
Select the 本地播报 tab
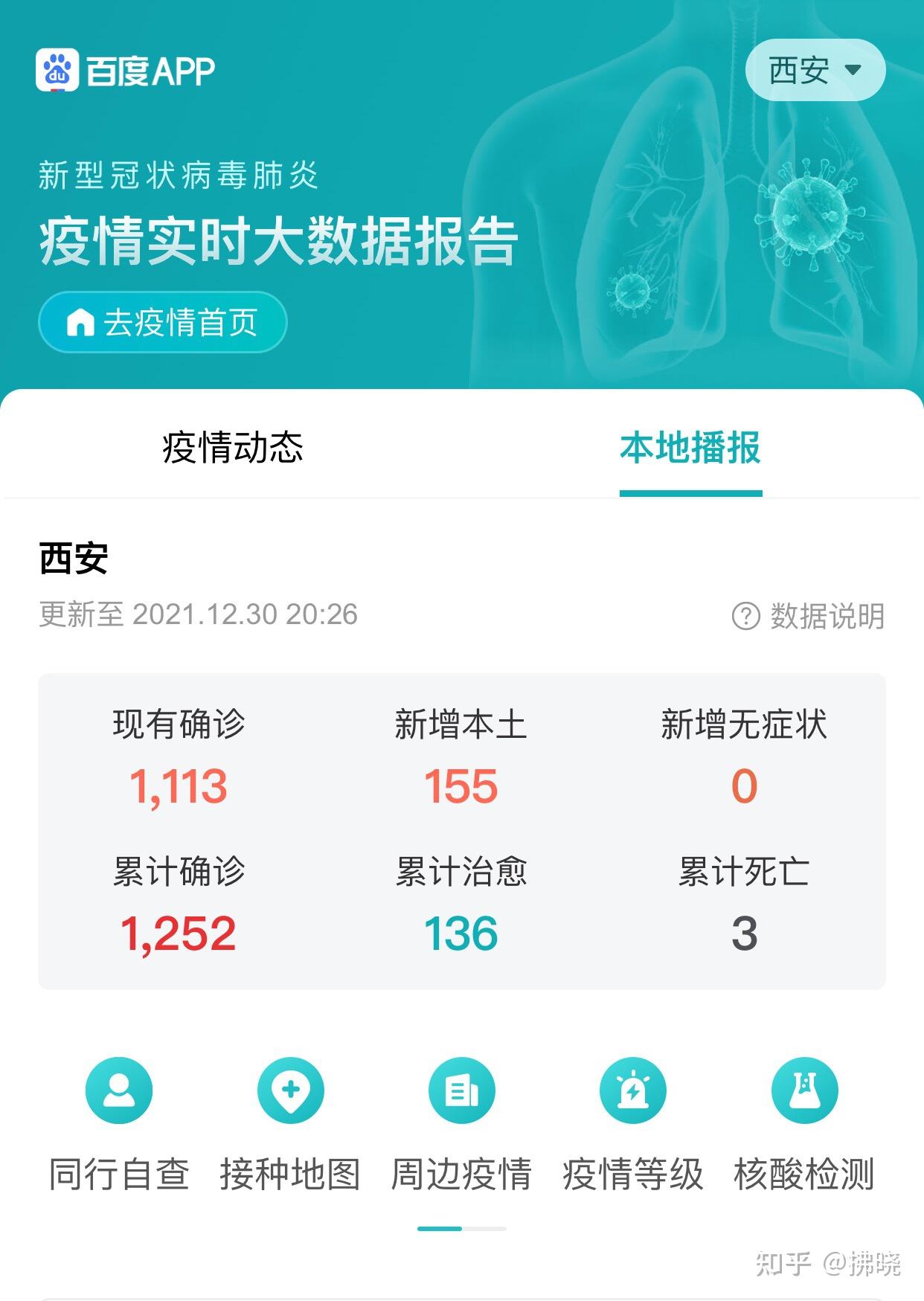tap(690, 448)
